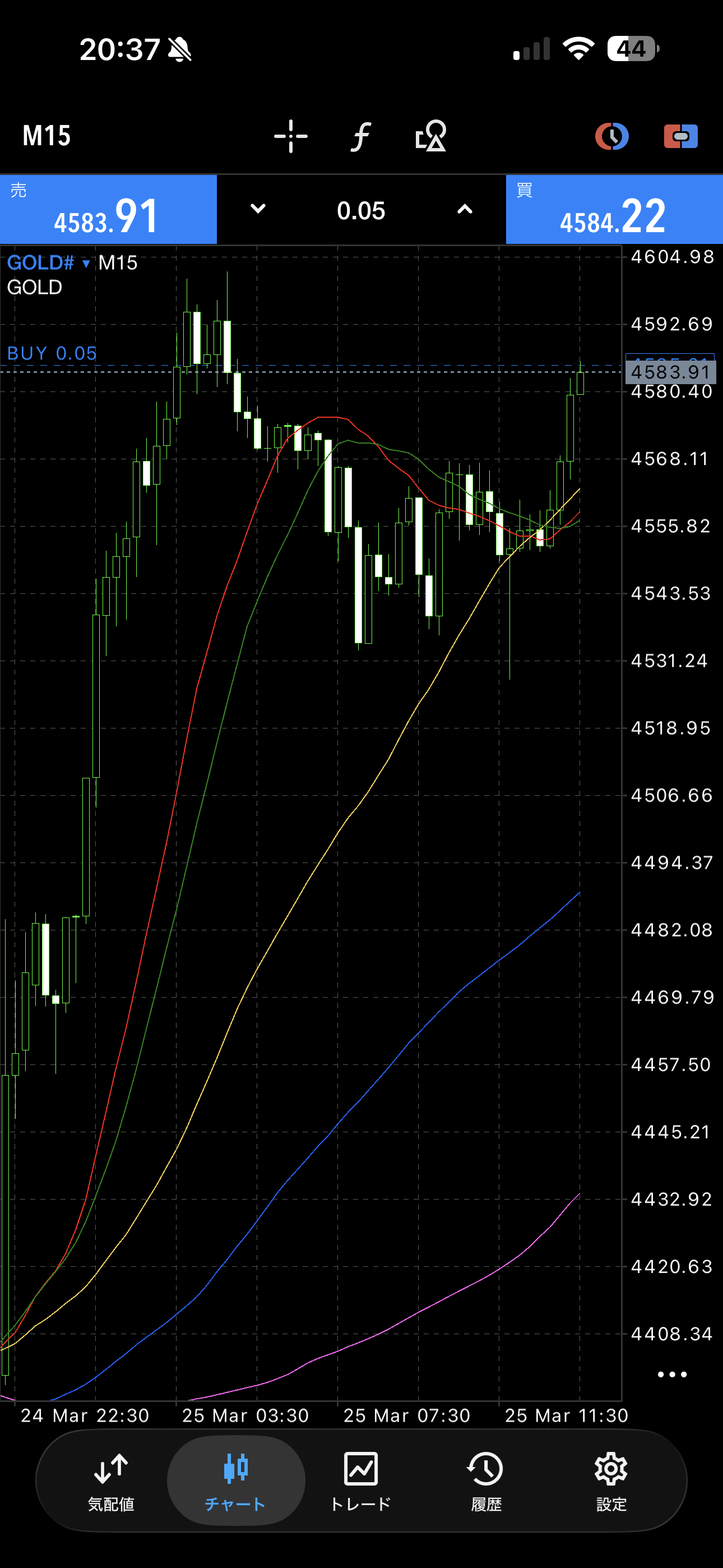Open the M15 timeframe selector

[x=47, y=136]
